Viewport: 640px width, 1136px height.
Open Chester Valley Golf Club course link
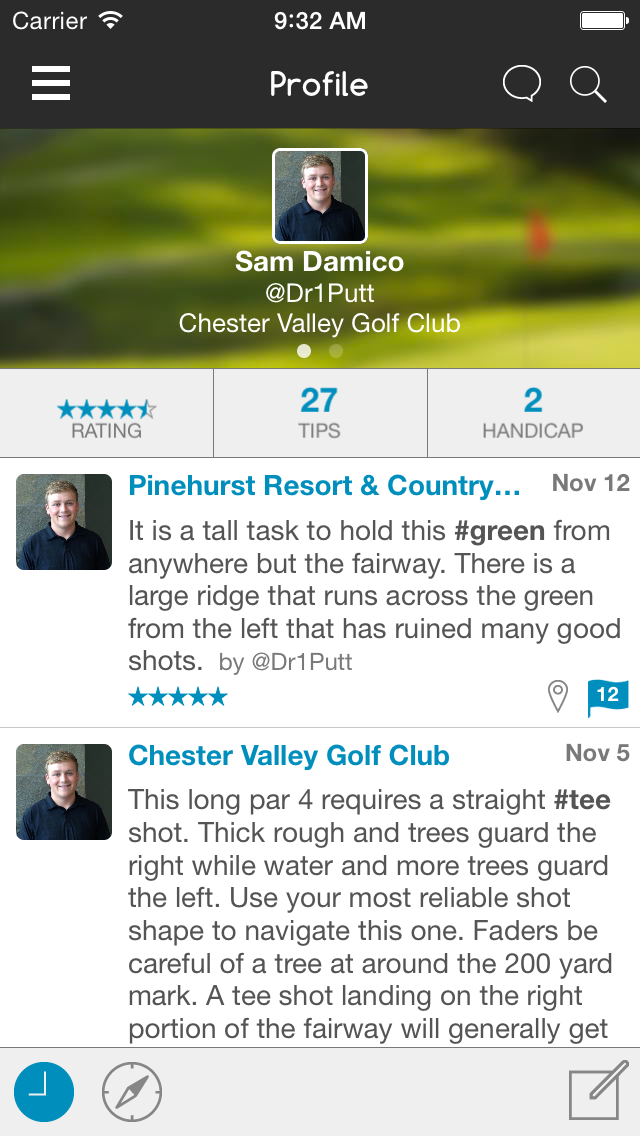289,756
